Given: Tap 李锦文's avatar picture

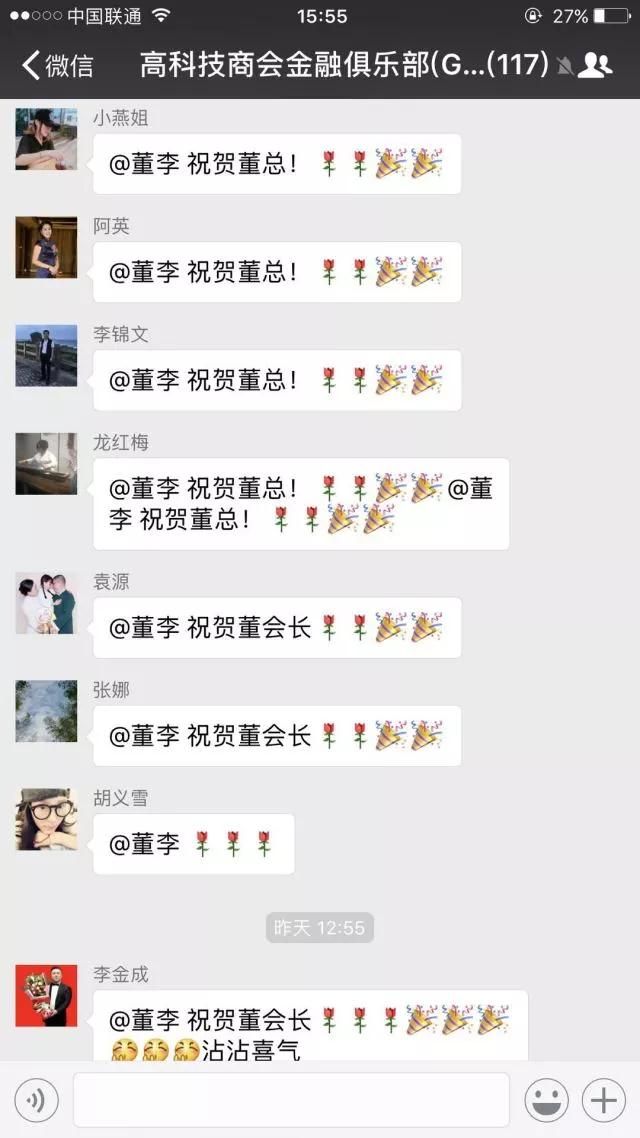Looking at the screenshot, I should pyautogui.click(x=46, y=355).
